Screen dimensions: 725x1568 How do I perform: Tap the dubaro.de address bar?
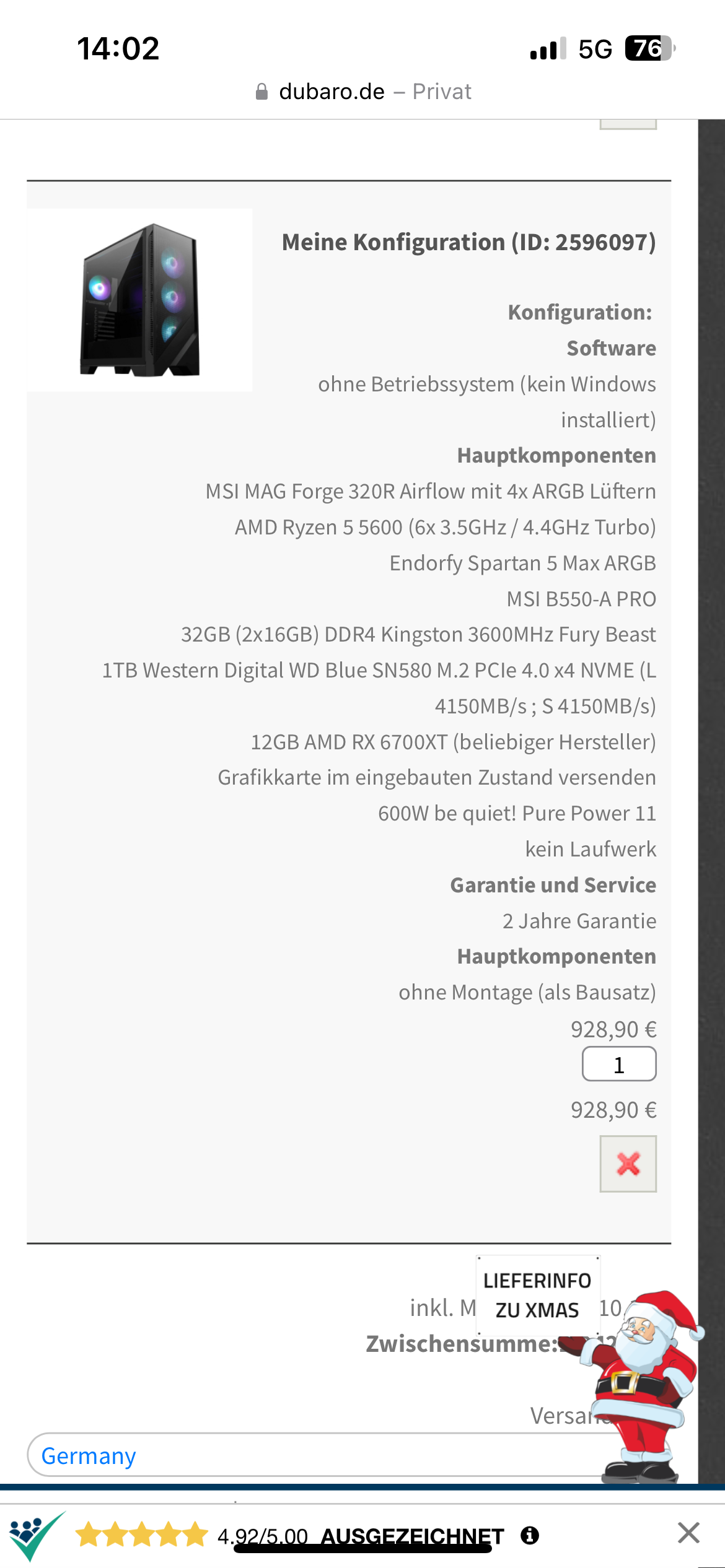pyautogui.click(x=362, y=92)
